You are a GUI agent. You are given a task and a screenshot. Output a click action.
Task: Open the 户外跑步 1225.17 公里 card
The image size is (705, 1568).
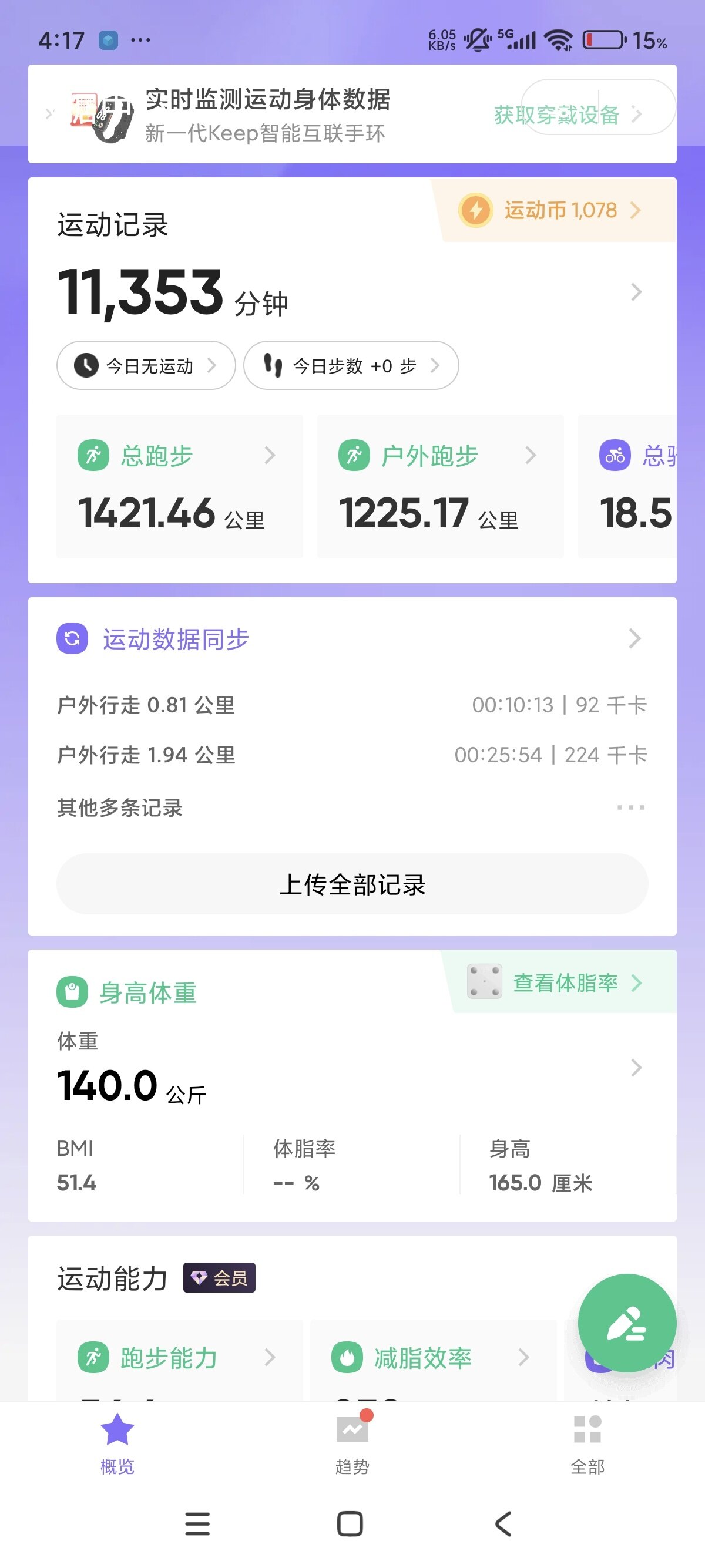[x=439, y=486]
